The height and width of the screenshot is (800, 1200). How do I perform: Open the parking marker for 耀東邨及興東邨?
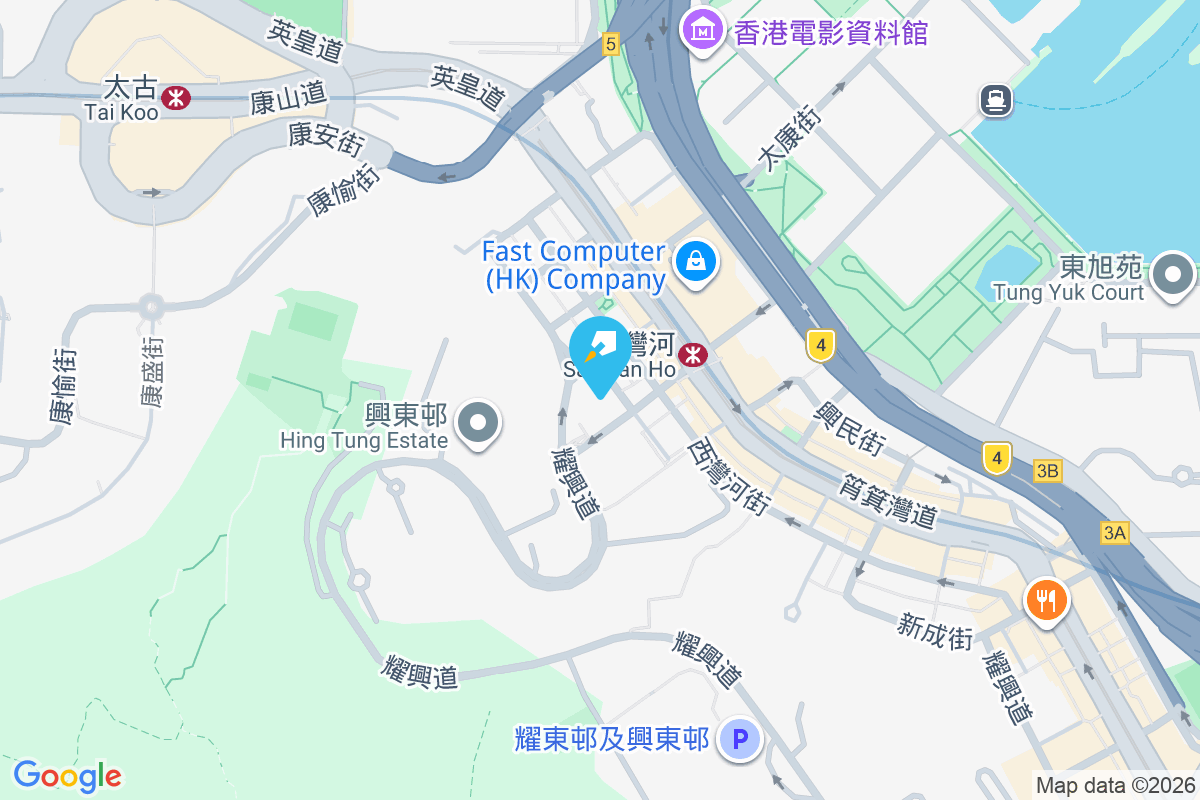tap(741, 740)
